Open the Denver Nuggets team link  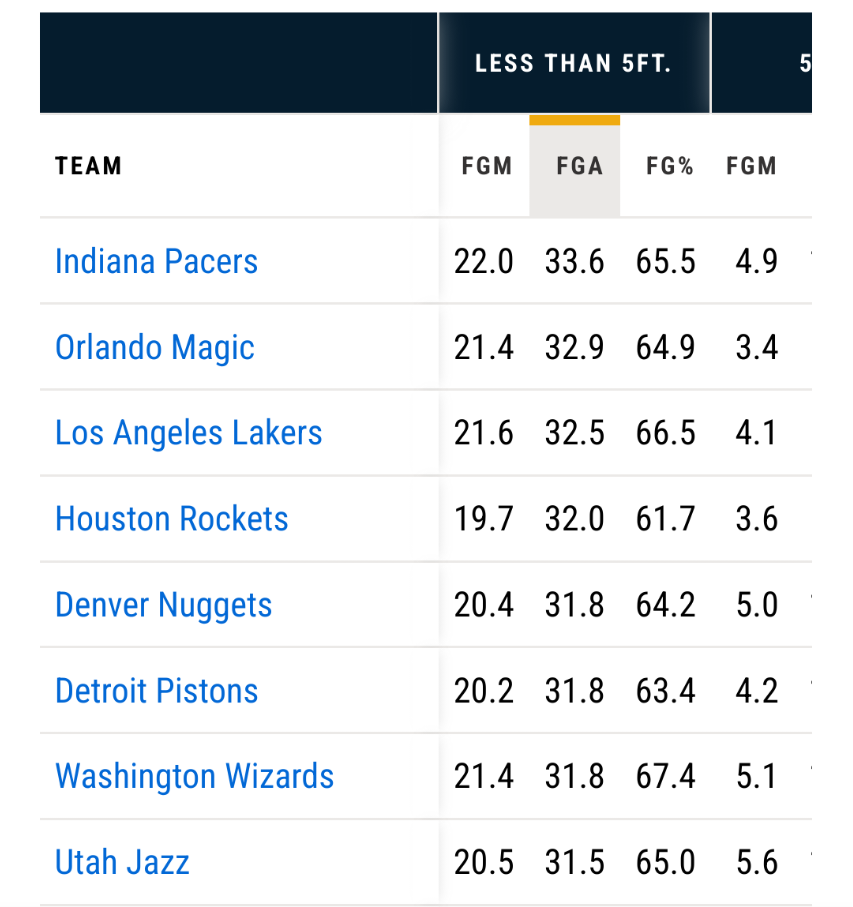click(x=163, y=605)
